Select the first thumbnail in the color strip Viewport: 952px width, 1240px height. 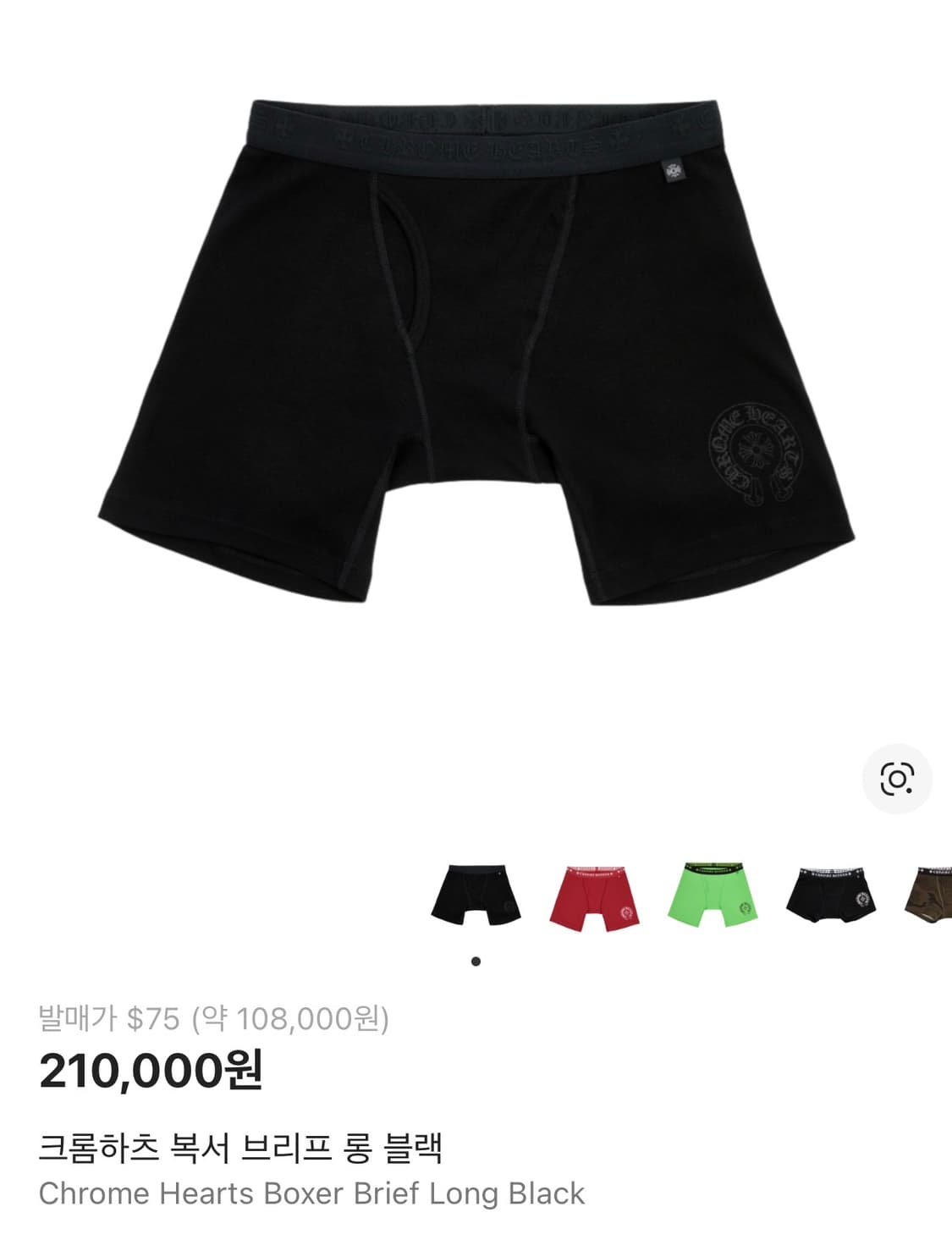point(476,895)
